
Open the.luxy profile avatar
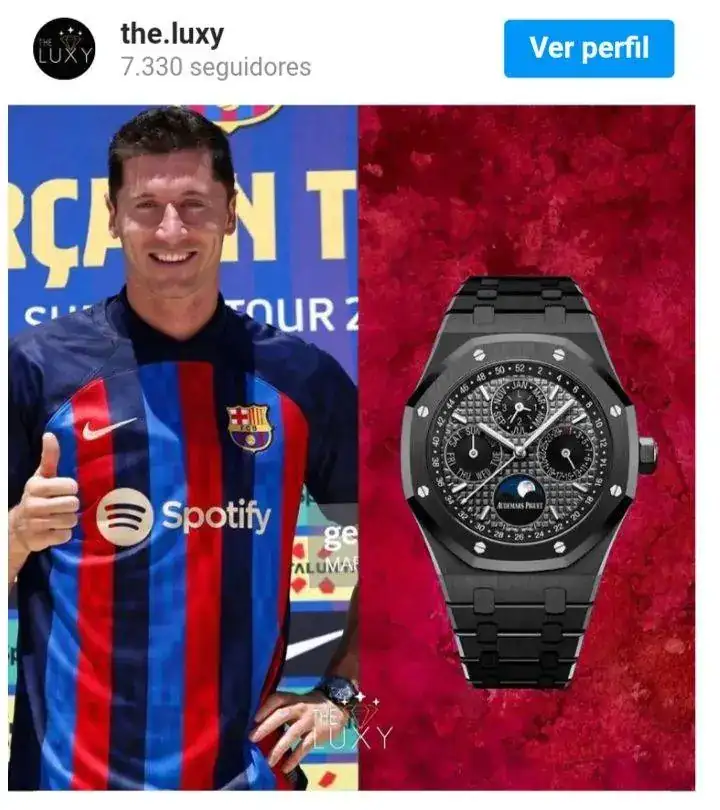tap(64, 49)
